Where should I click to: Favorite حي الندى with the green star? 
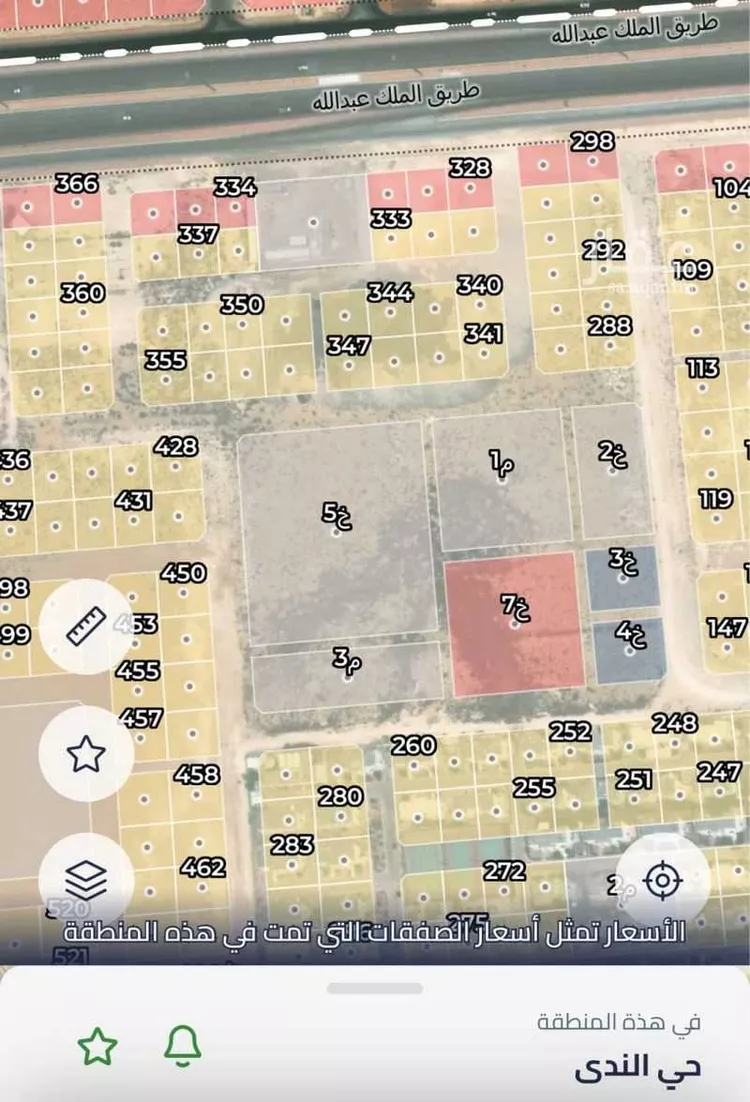click(98, 1047)
